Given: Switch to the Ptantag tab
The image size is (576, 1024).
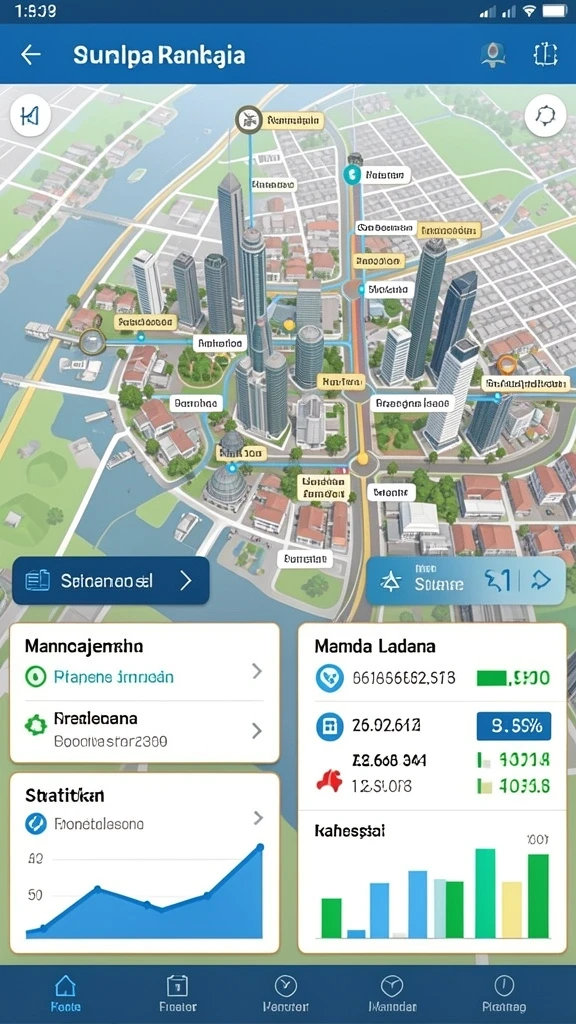Looking at the screenshot, I should [x=504, y=993].
